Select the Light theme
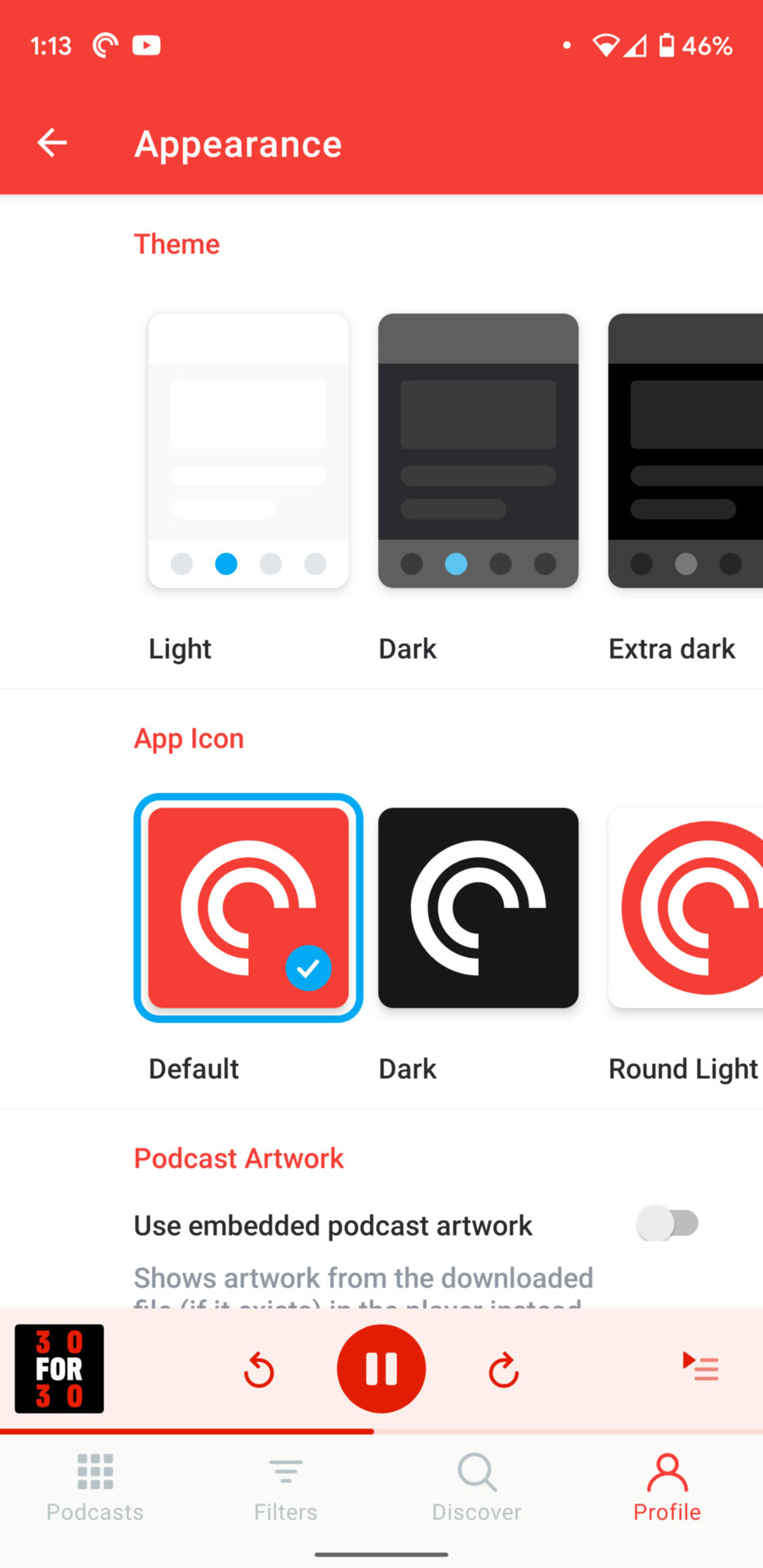 [248, 450]
